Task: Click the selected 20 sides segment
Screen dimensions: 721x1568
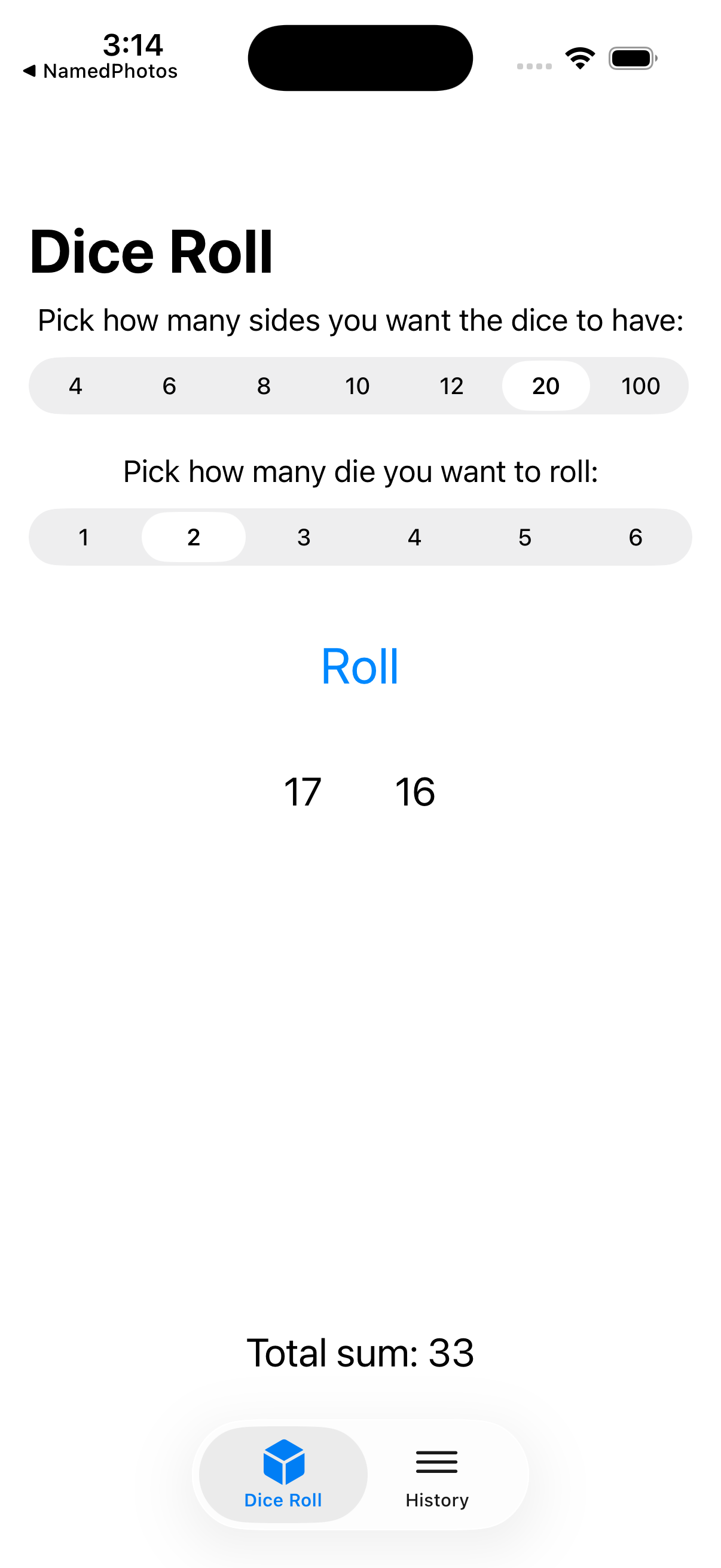Action: tap(546, 385)
